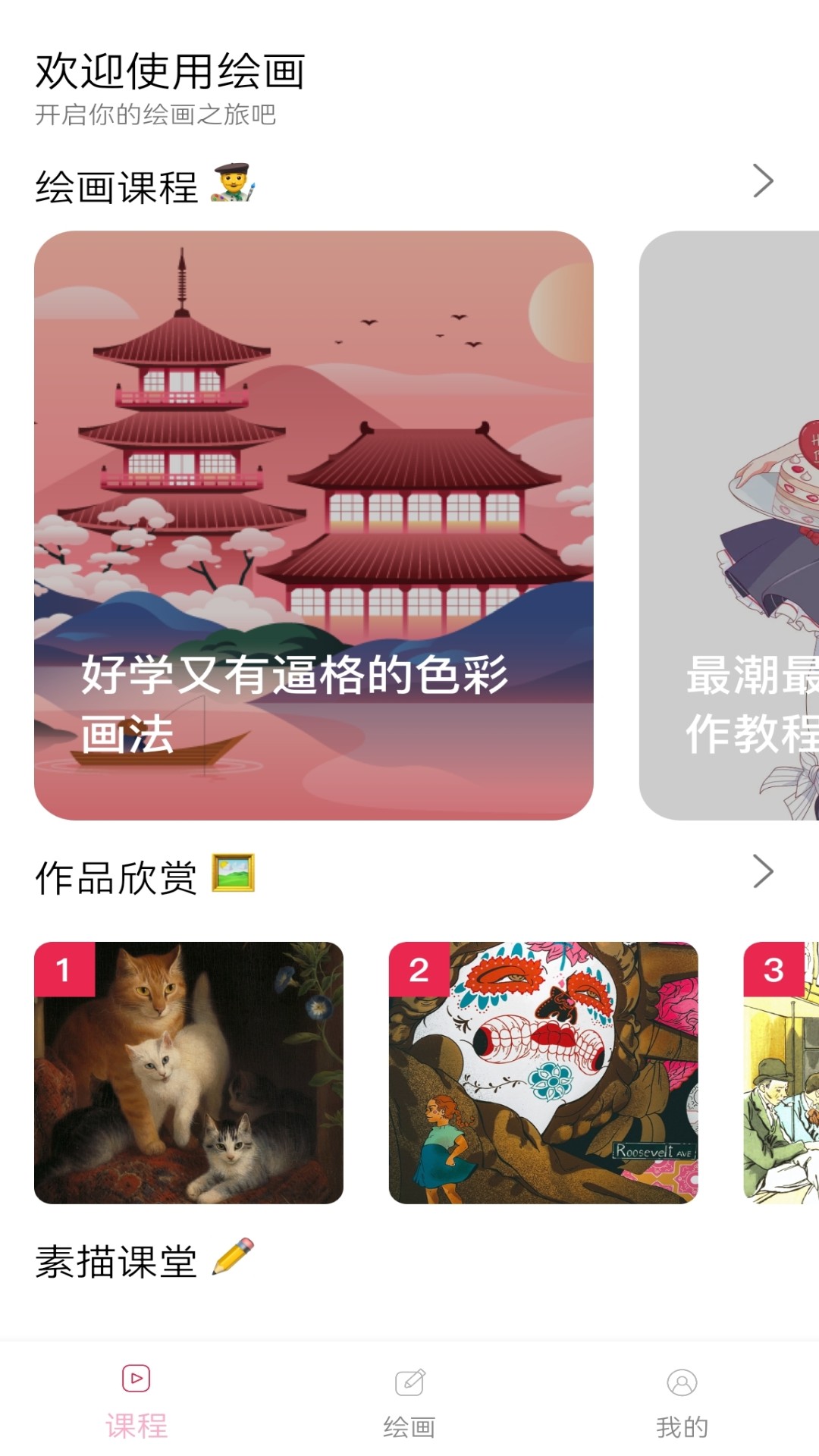Expand the 绘画课程 section arrow

coord(762,181)
